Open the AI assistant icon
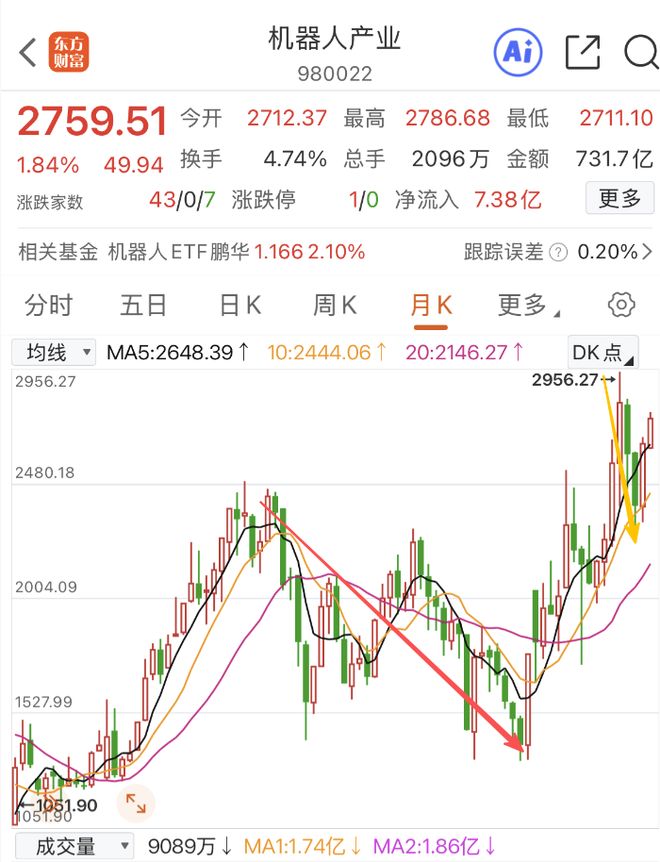This screenshot has height=862, width=660. pyautogui.click(x=518, y=51)
